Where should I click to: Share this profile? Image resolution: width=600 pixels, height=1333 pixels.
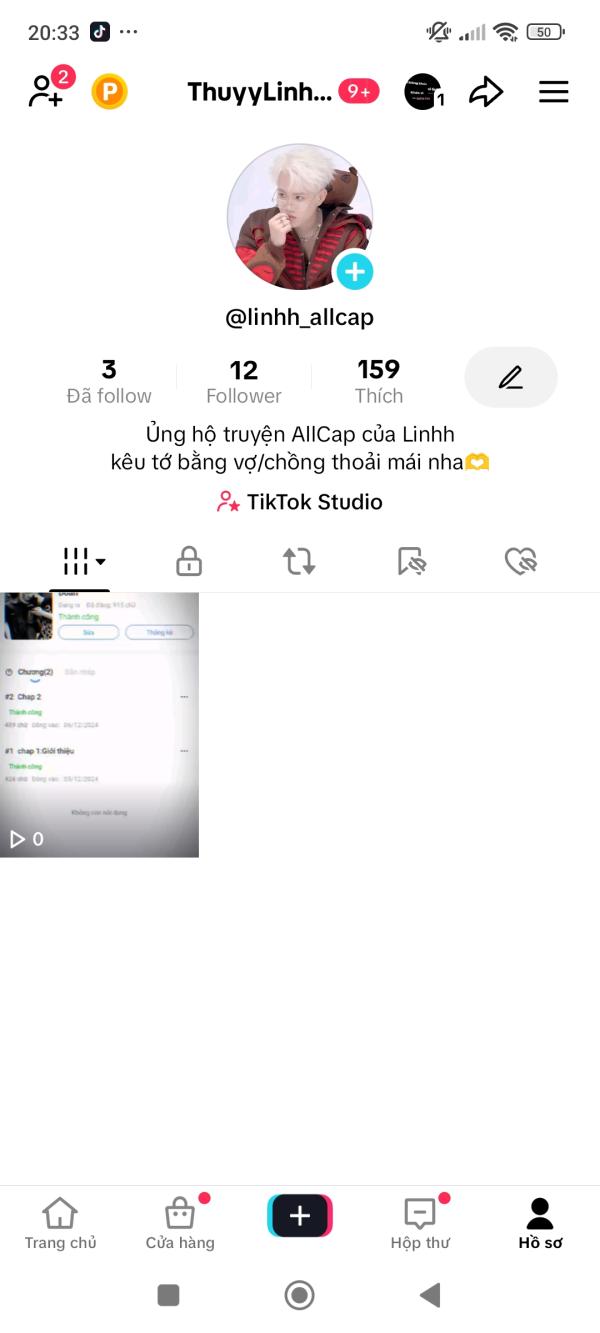pos(486,93)
